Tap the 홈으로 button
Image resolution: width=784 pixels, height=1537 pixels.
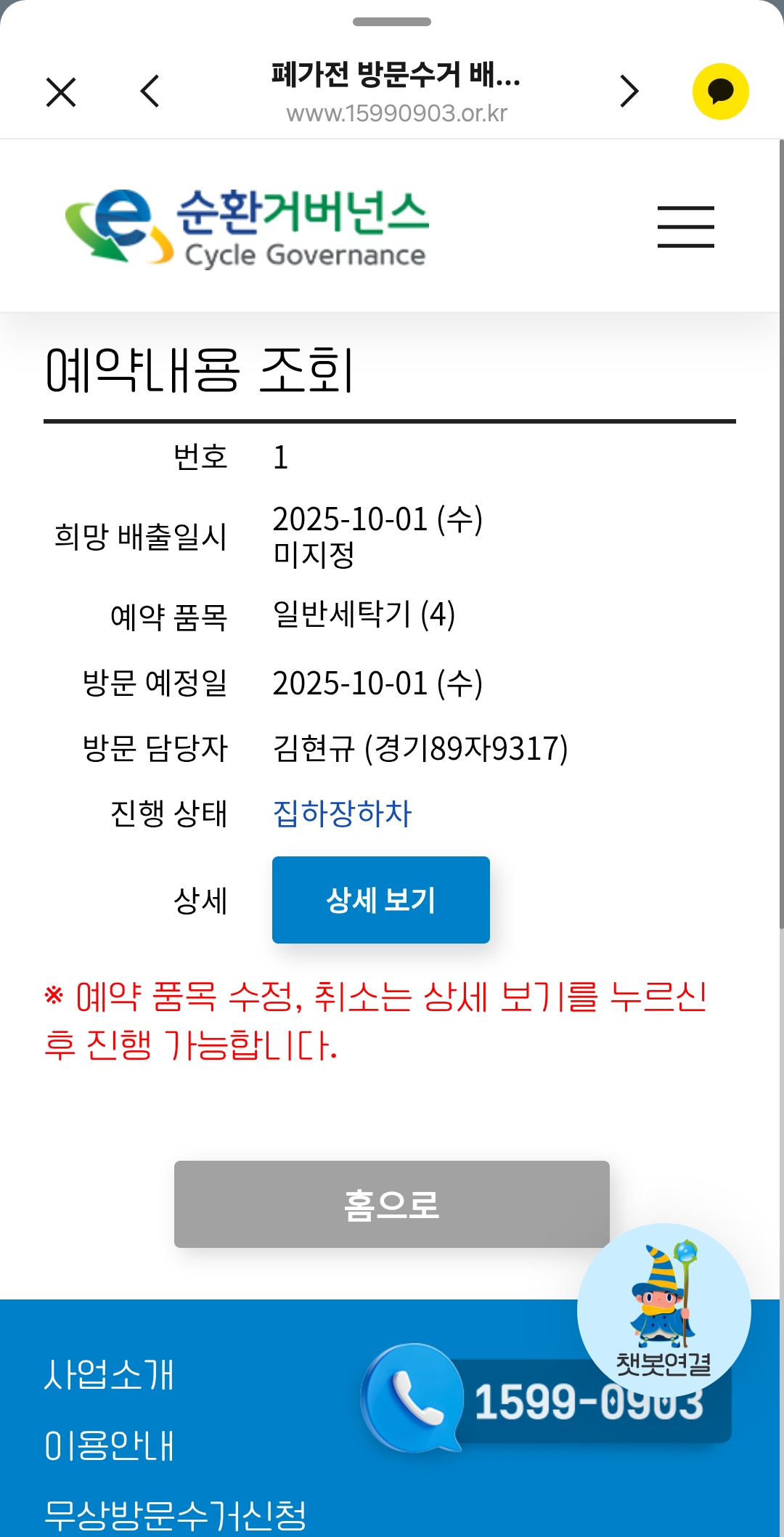391,1204
